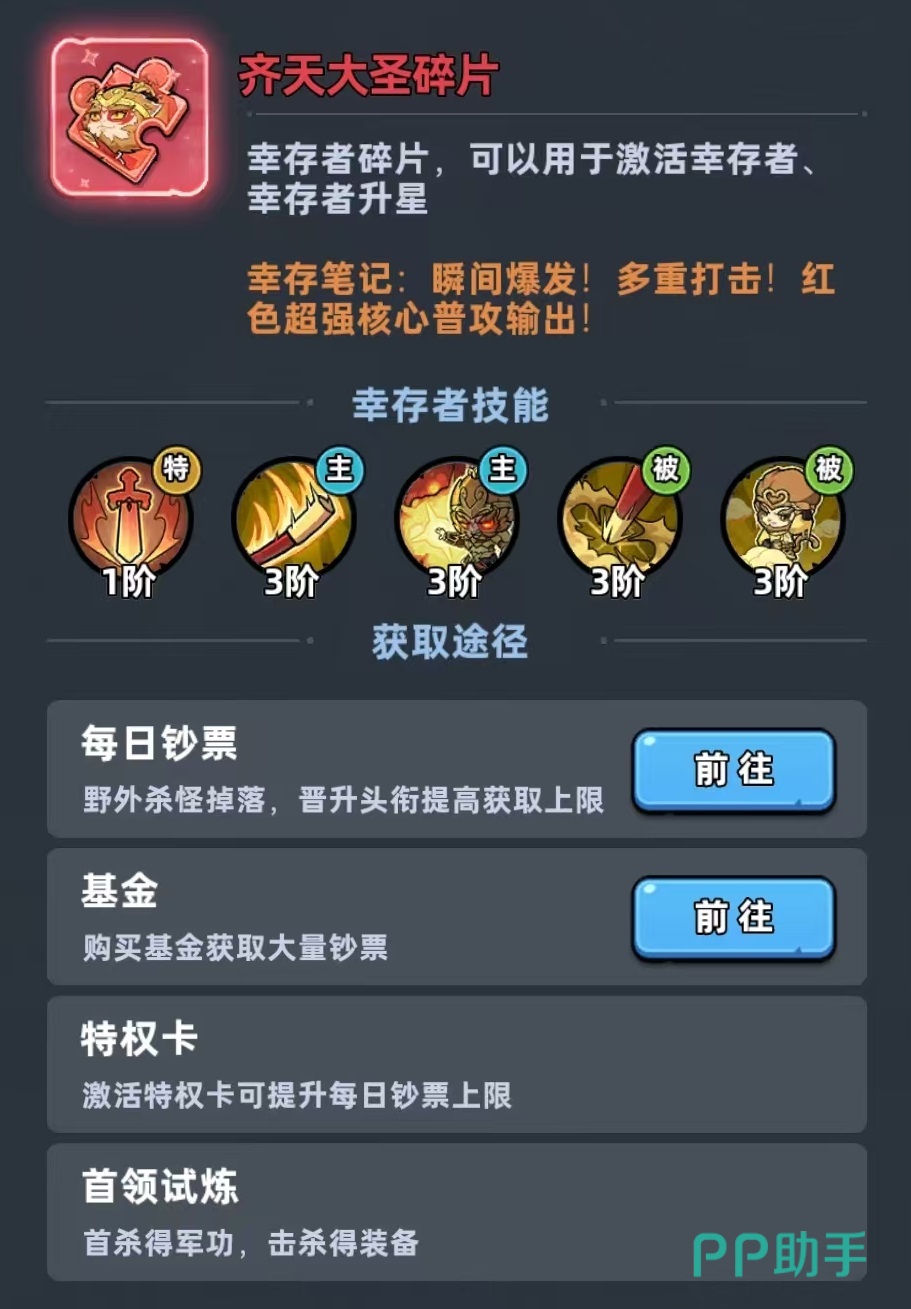Go to 基金 via its 前往 button
Image resolution: width=911 pixels, height=1309 pixels.
click(x=733, y=917)
